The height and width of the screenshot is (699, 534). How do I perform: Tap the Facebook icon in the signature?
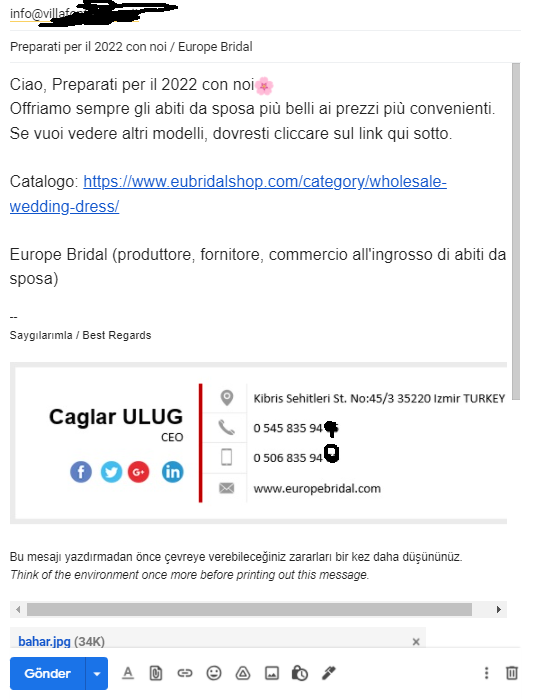click(x=81, y=472)
